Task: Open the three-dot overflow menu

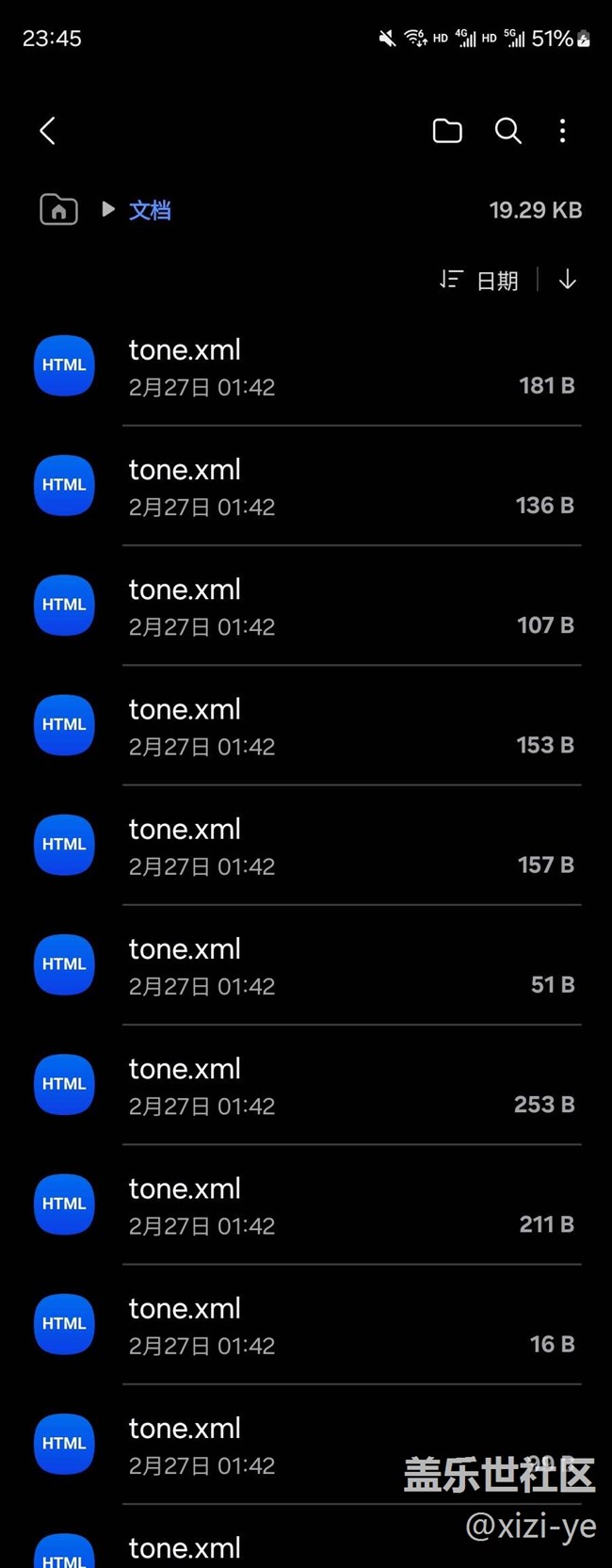Action: [562, 131]
